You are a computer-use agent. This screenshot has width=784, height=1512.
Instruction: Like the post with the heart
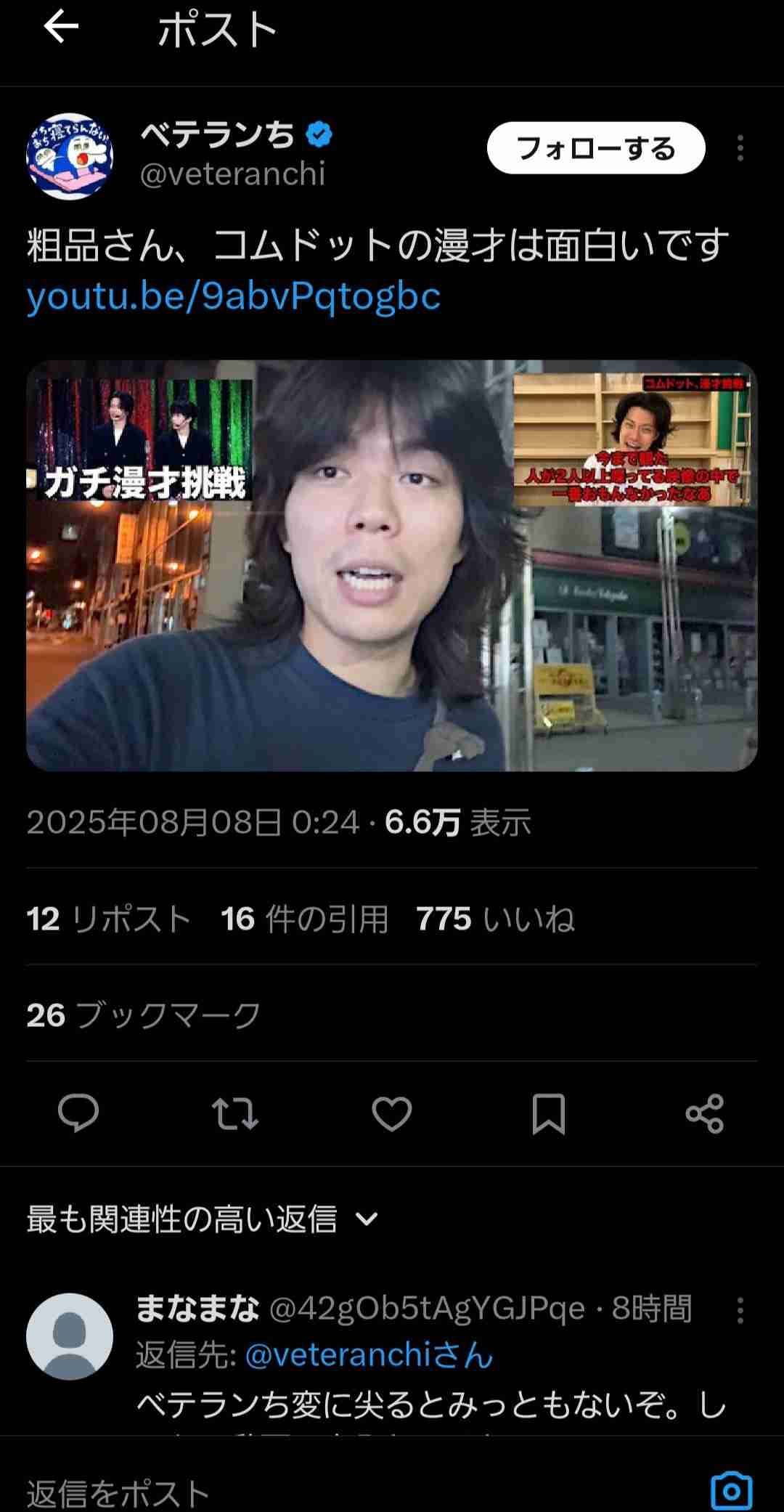click(392, 1113)
